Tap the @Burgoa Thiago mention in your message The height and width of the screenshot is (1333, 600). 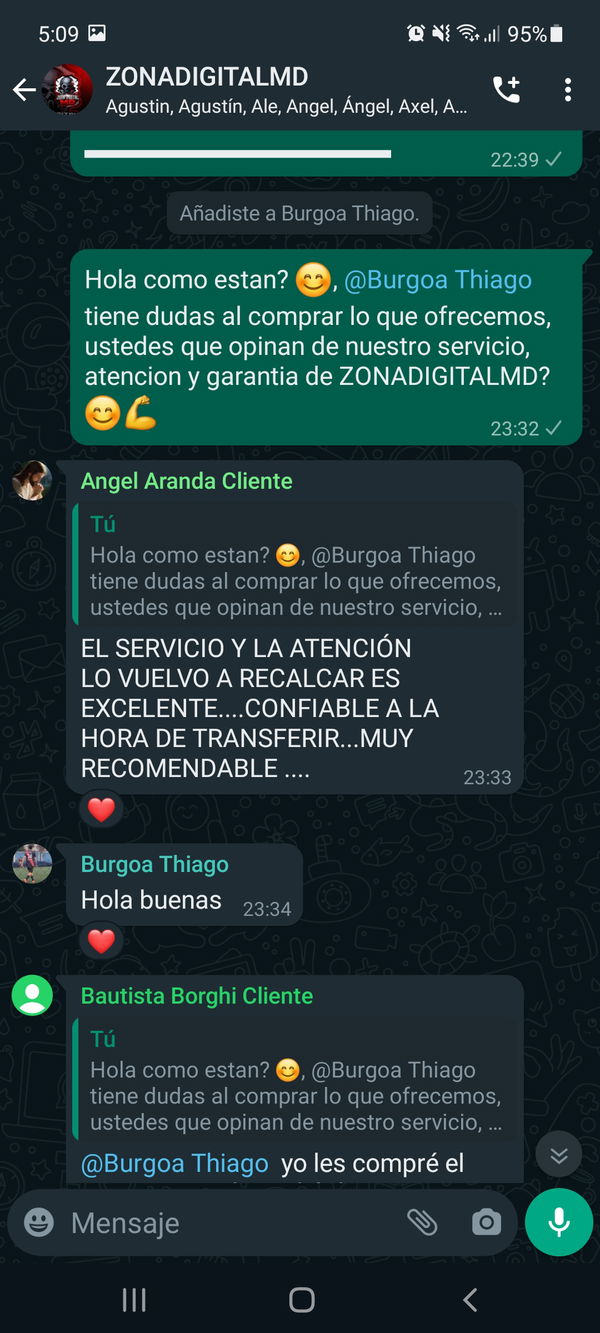coord(438,281)
